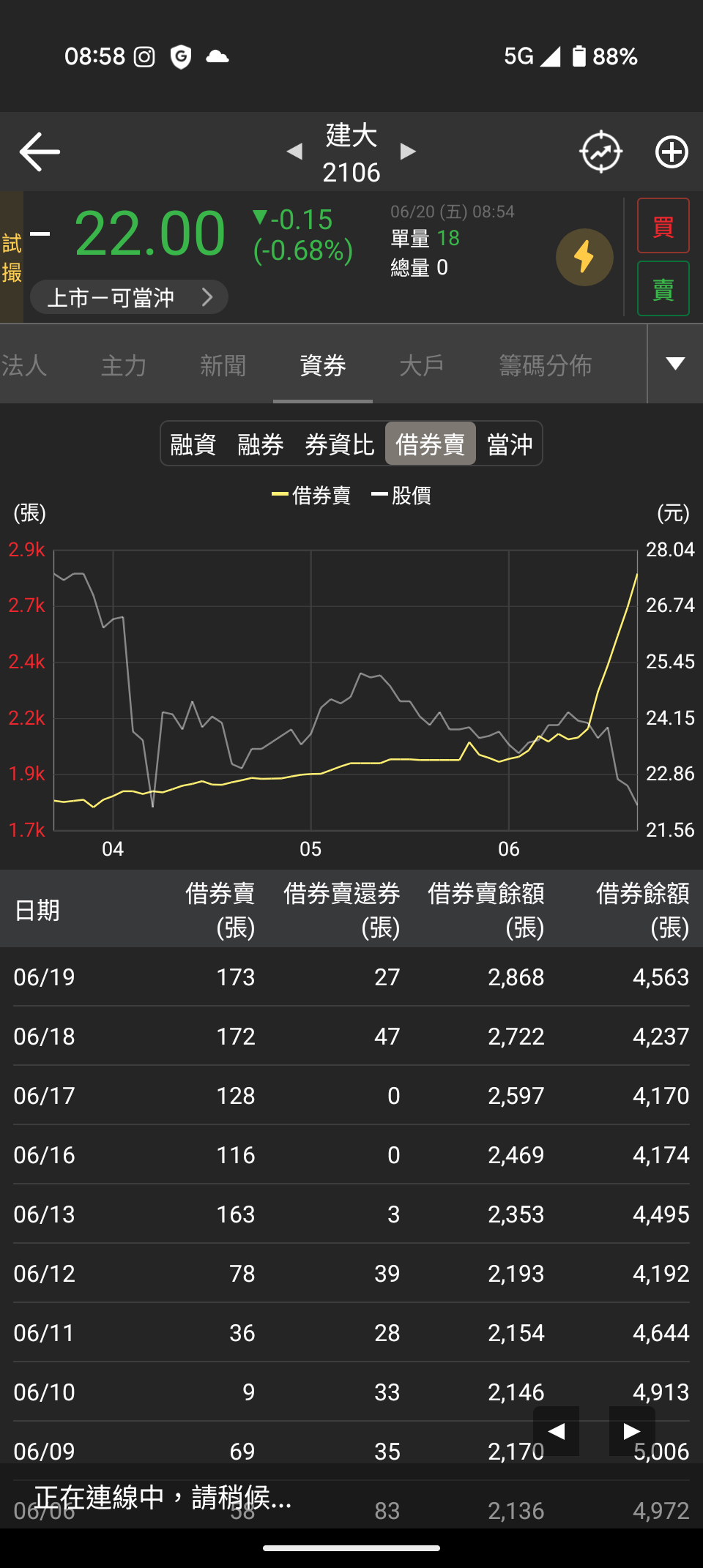Tap the red 買 buy button
703x1568 pixels.
(x=663, y=226)
